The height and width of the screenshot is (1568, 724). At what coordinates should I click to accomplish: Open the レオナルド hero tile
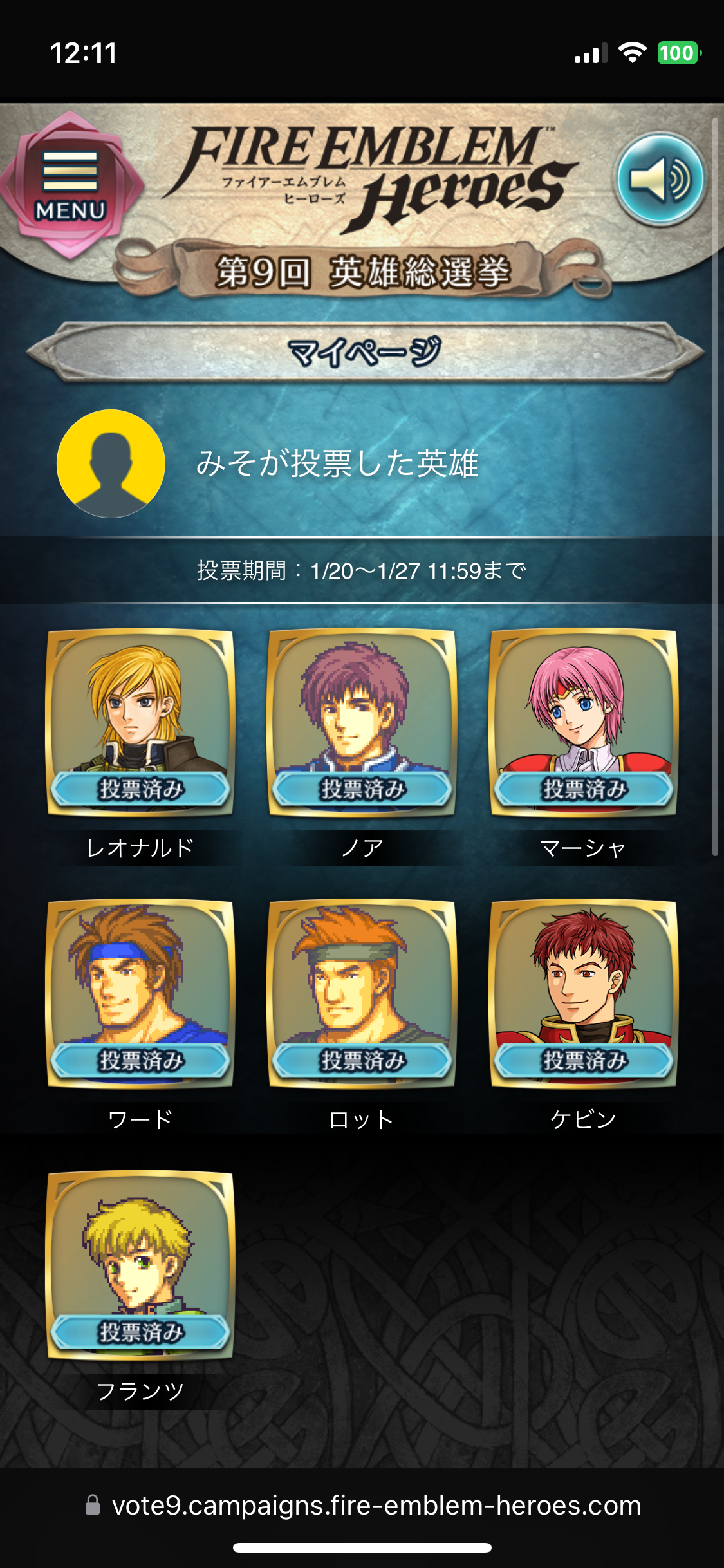140,723
